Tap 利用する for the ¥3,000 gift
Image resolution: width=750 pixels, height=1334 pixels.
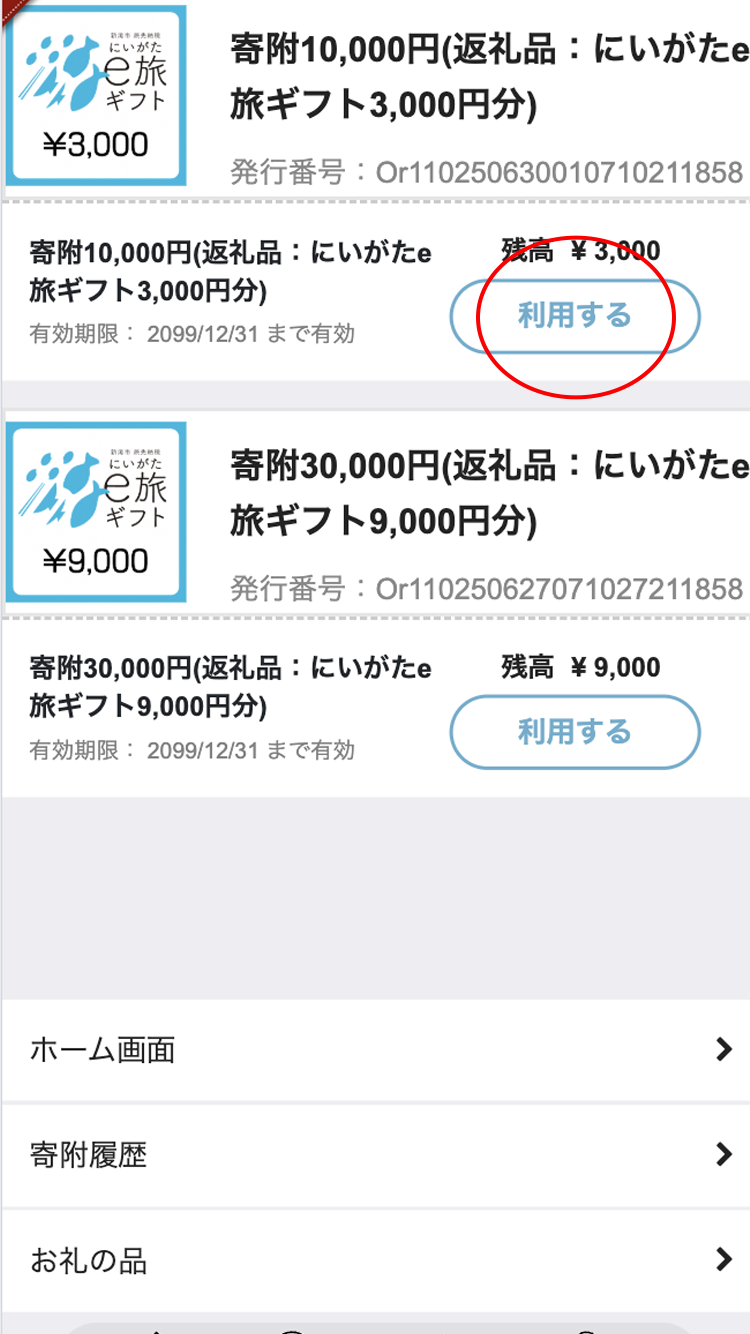(574, 317)
